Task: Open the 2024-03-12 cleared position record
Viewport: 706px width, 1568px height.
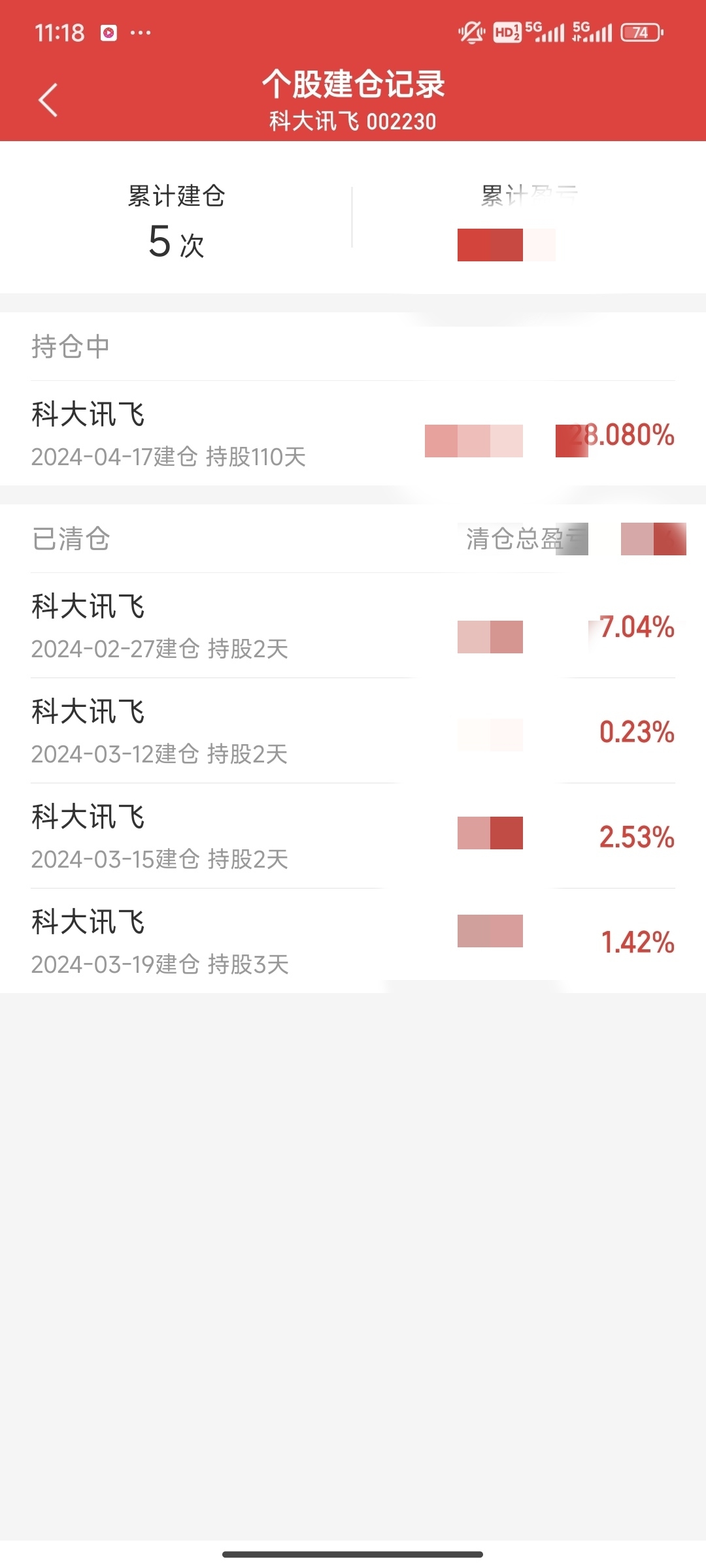Action: click(353, 730)
